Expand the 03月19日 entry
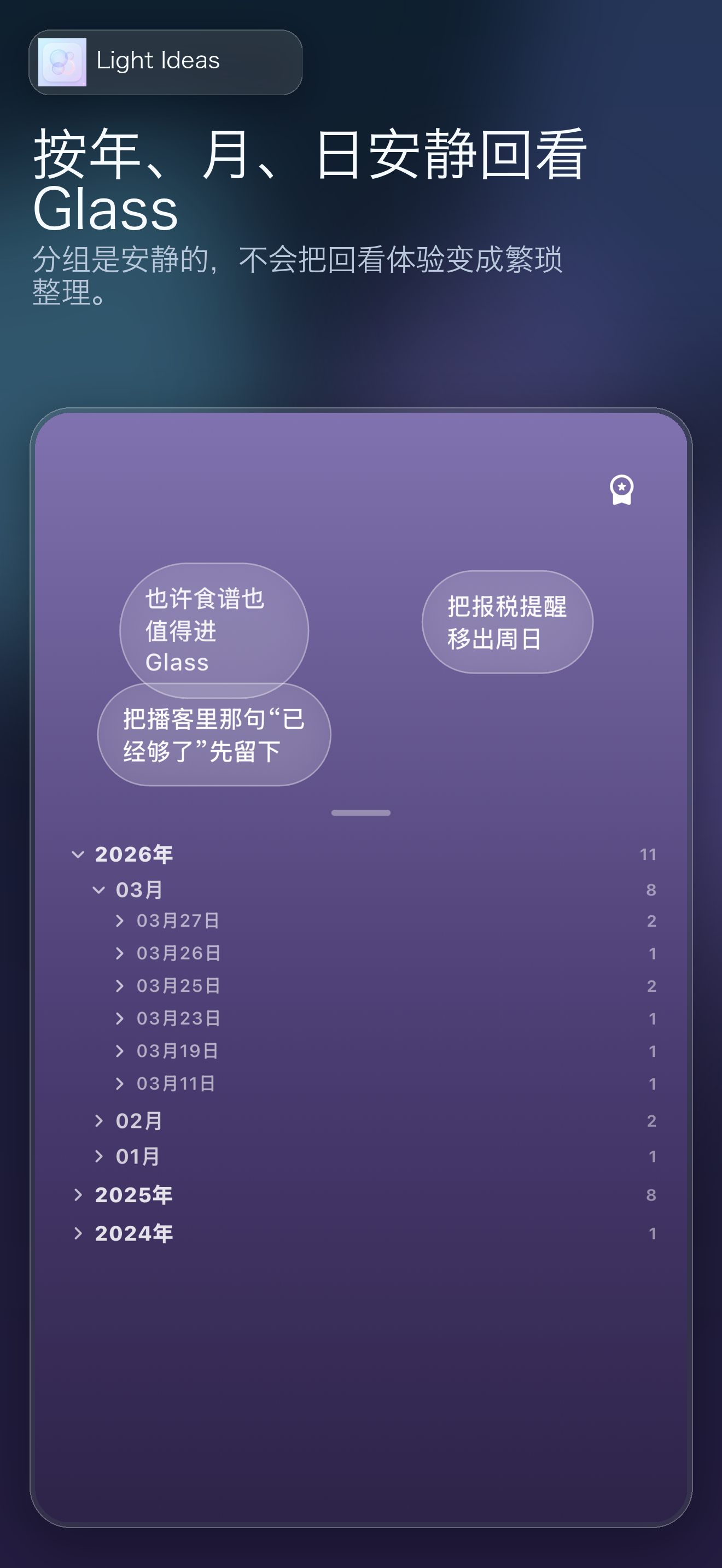 (177, 1050)
